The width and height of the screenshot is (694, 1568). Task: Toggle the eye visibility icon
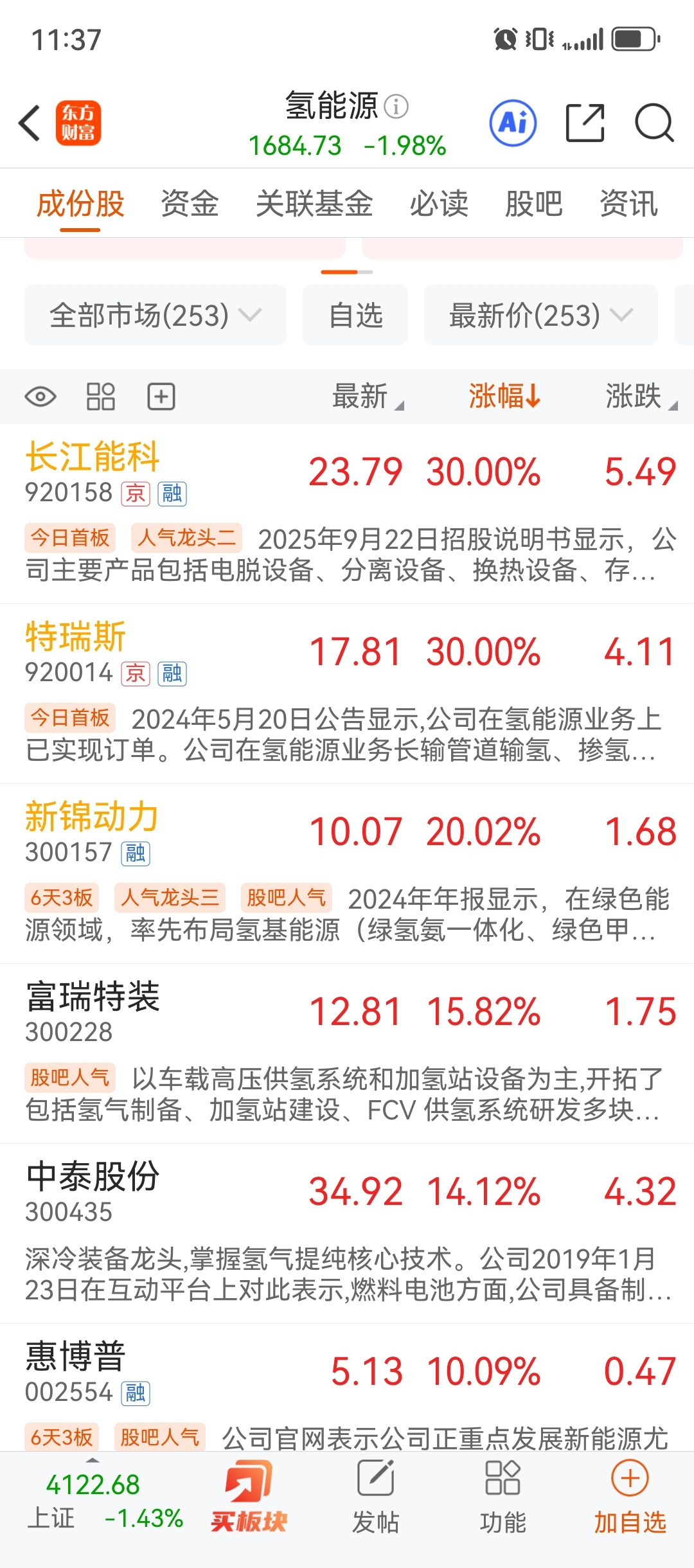click(x=40, y=396)
